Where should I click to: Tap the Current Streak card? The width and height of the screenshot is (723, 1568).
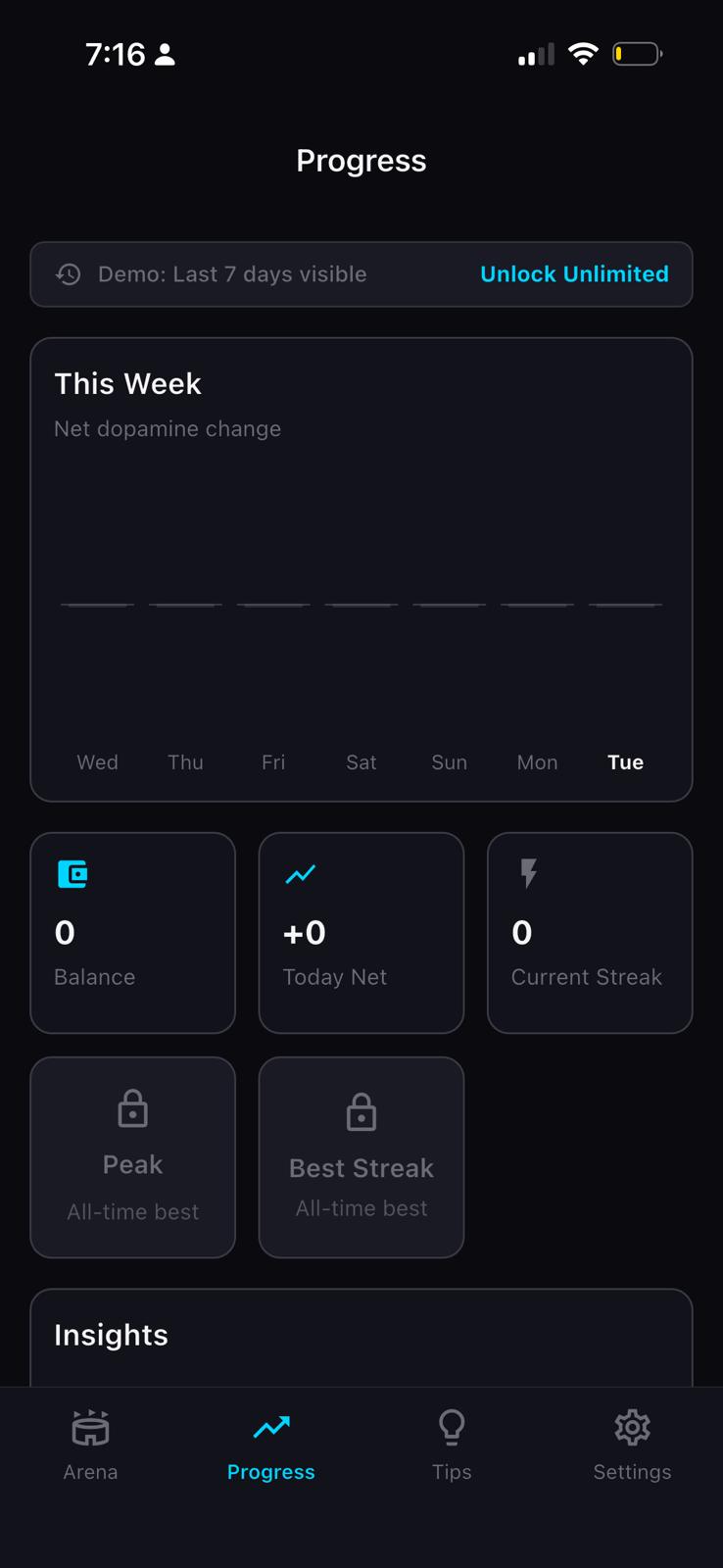[x=589, y=932]
